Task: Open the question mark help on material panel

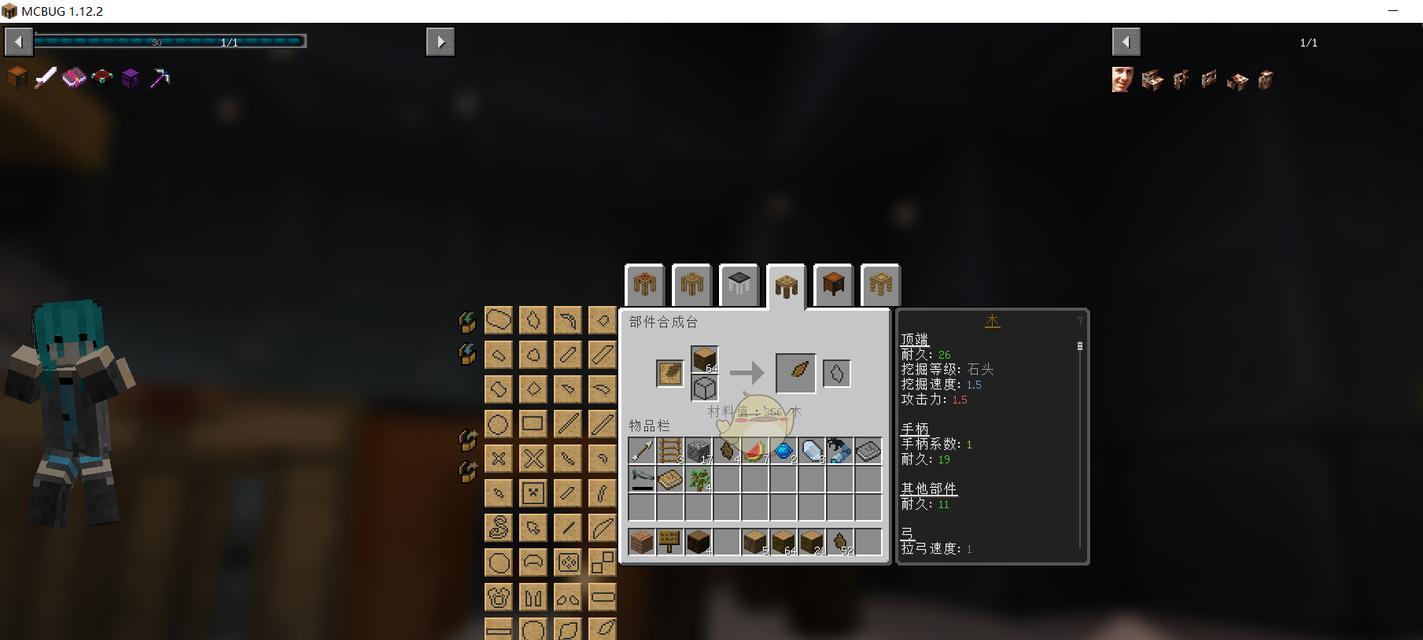Action: click(x=1079, y=321)
